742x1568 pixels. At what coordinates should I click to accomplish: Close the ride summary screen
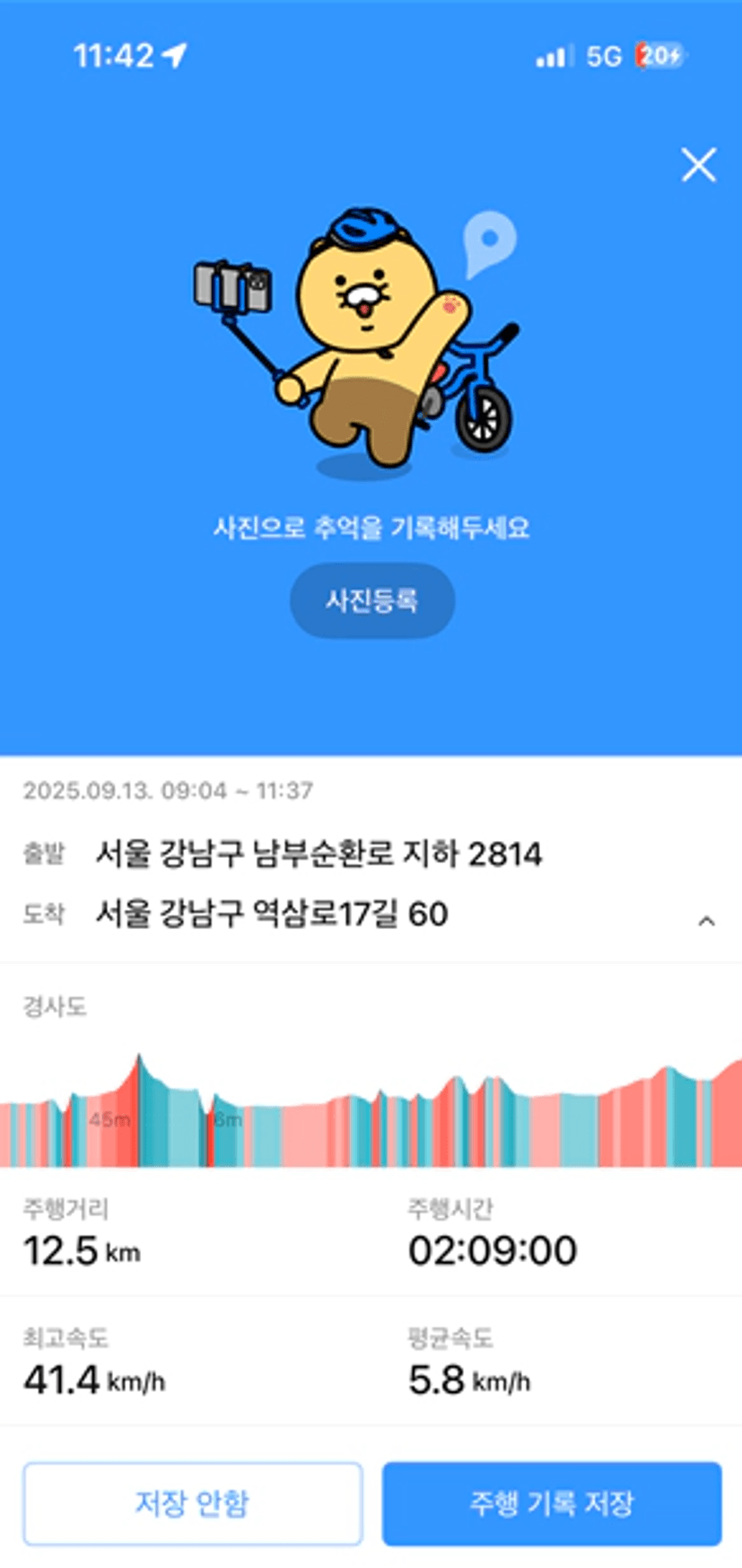point(698,165)
